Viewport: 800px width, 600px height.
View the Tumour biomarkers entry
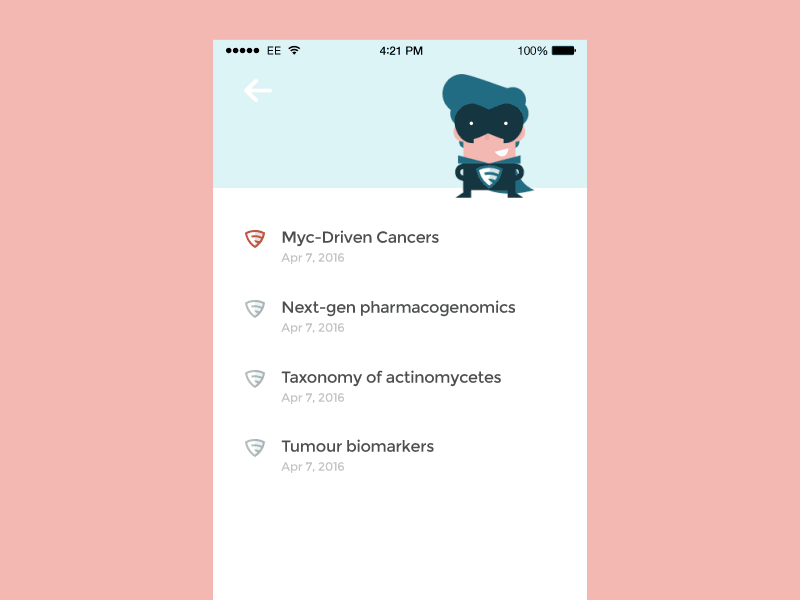[357, 447]
